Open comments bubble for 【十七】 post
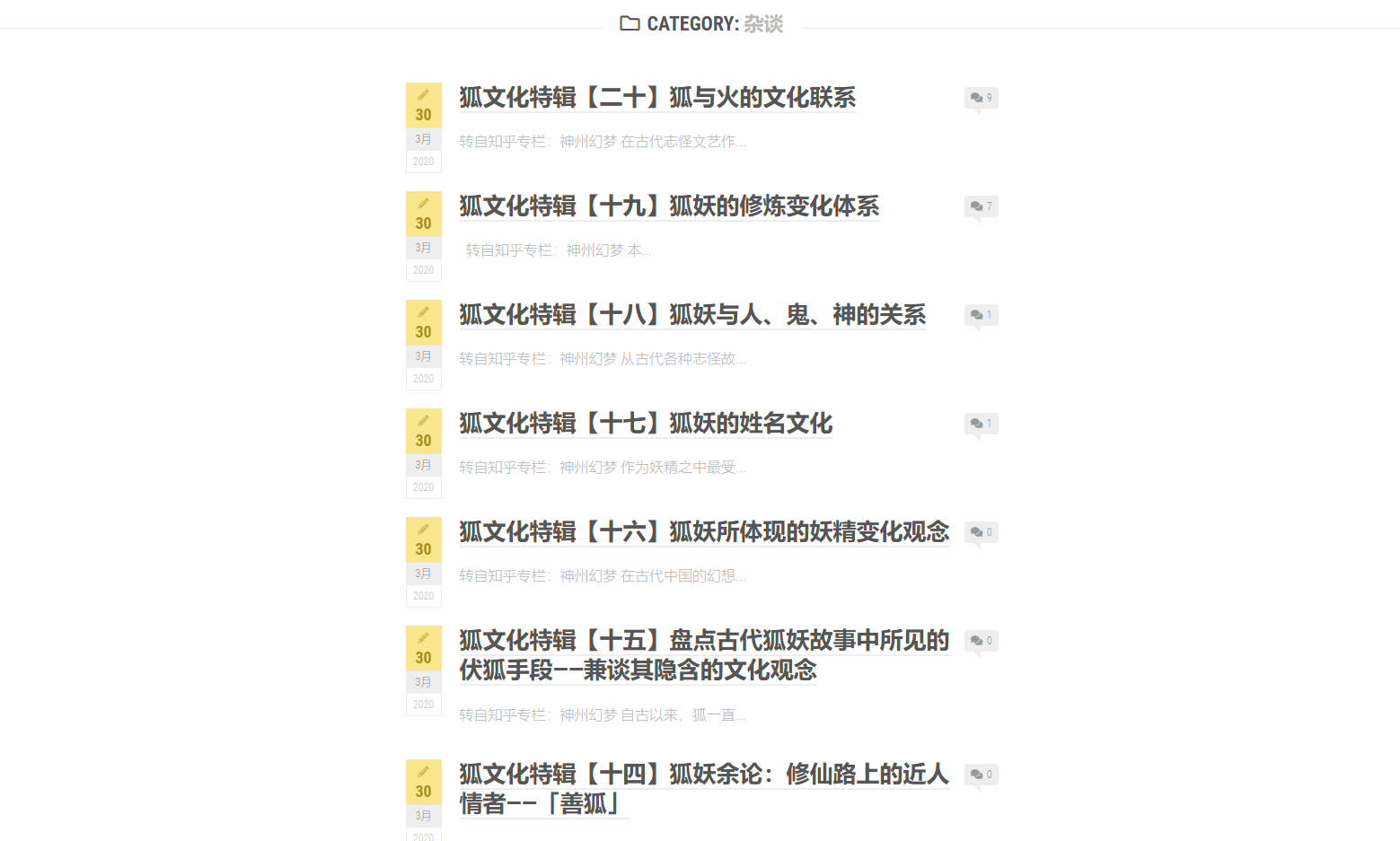 pyautogui.click(x=981, y=424)
